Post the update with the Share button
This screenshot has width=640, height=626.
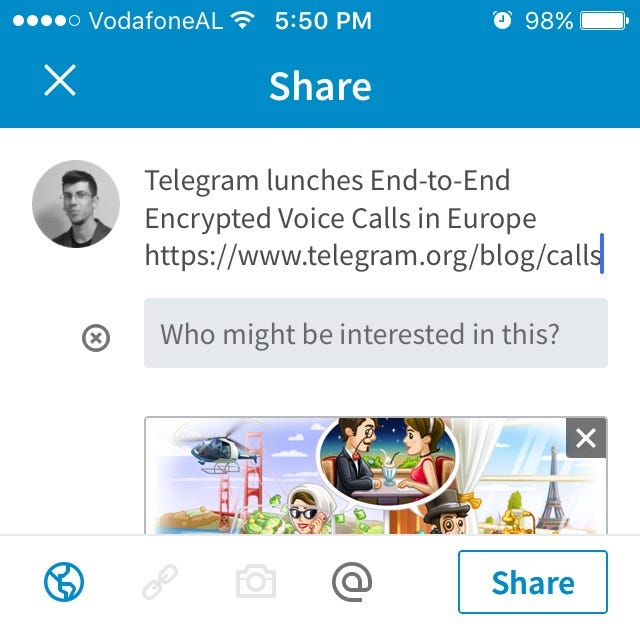(532, 582)
